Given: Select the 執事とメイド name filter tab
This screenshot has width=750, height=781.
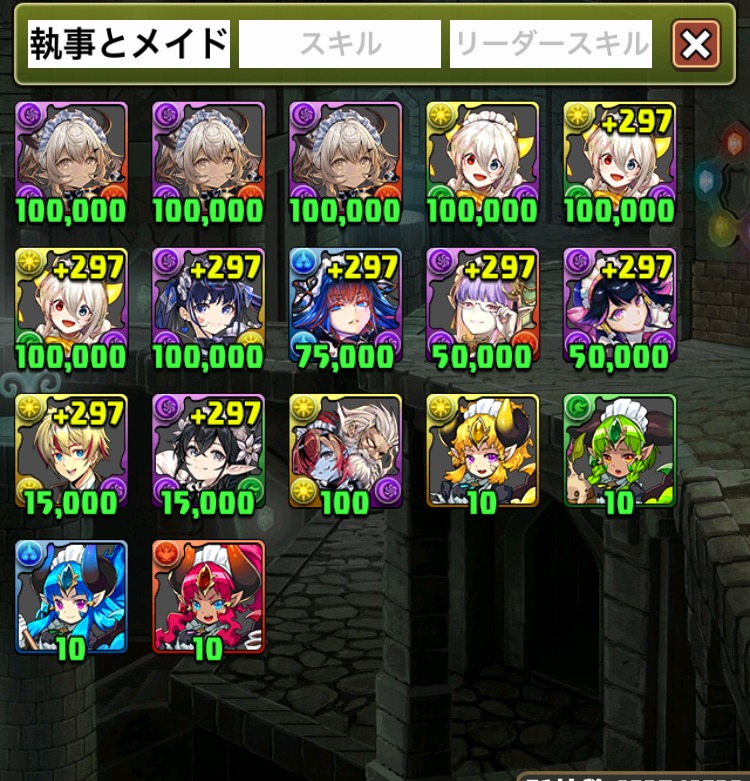Looking at the screenshot, I should tap(129, 44).
